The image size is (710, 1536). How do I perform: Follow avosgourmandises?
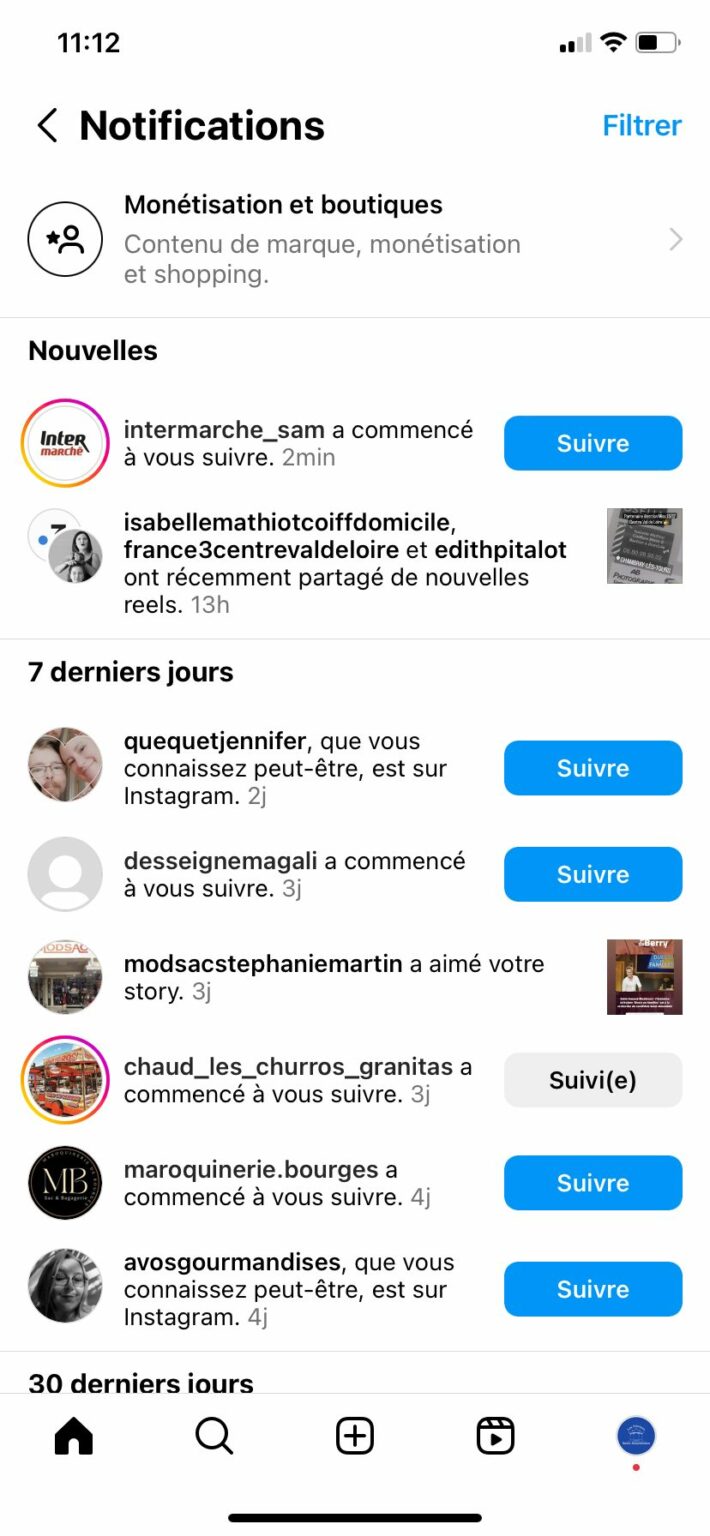point(592,1289)
